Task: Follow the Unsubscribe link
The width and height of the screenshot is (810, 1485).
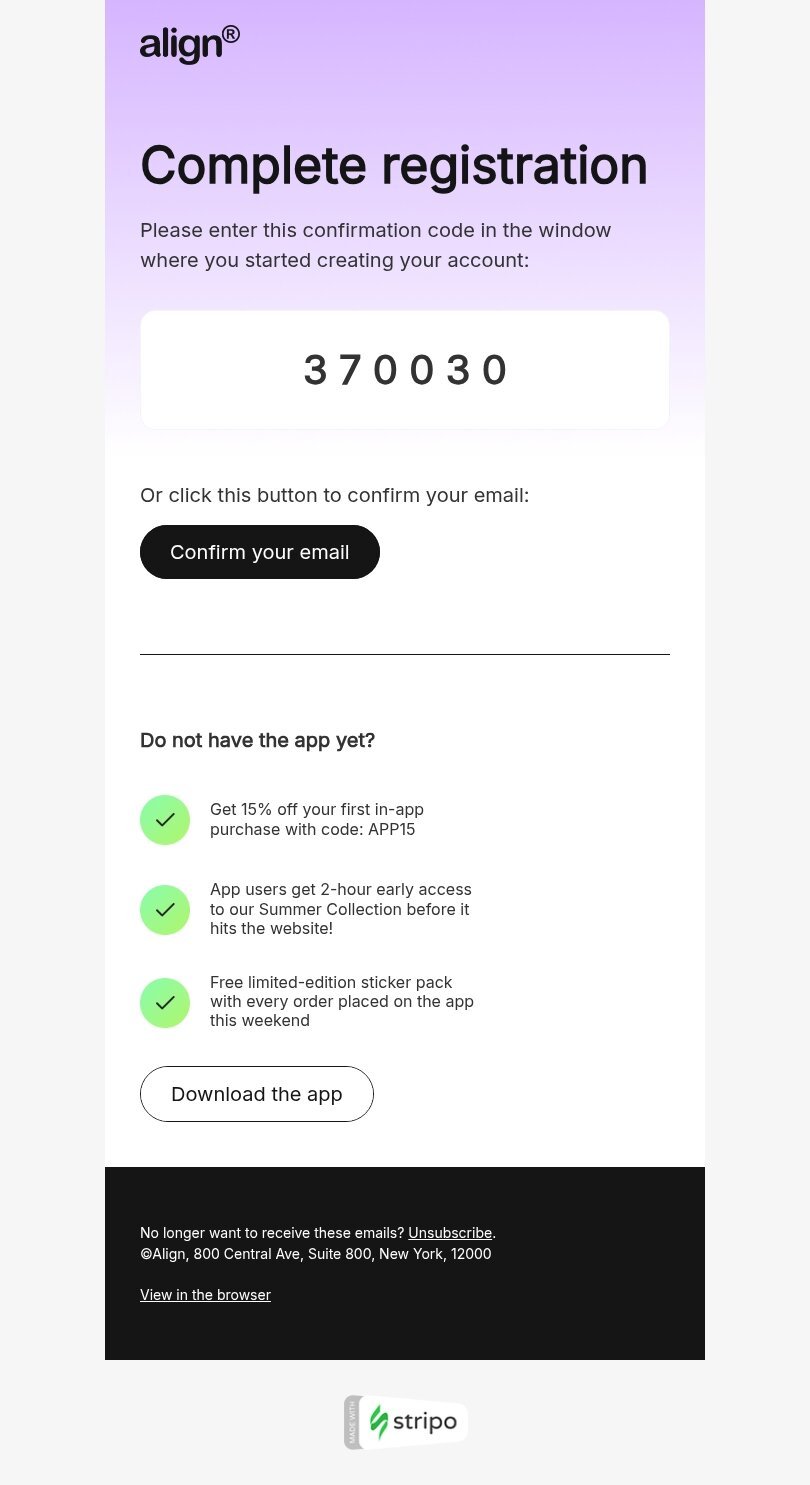Action: [450, 1233]
